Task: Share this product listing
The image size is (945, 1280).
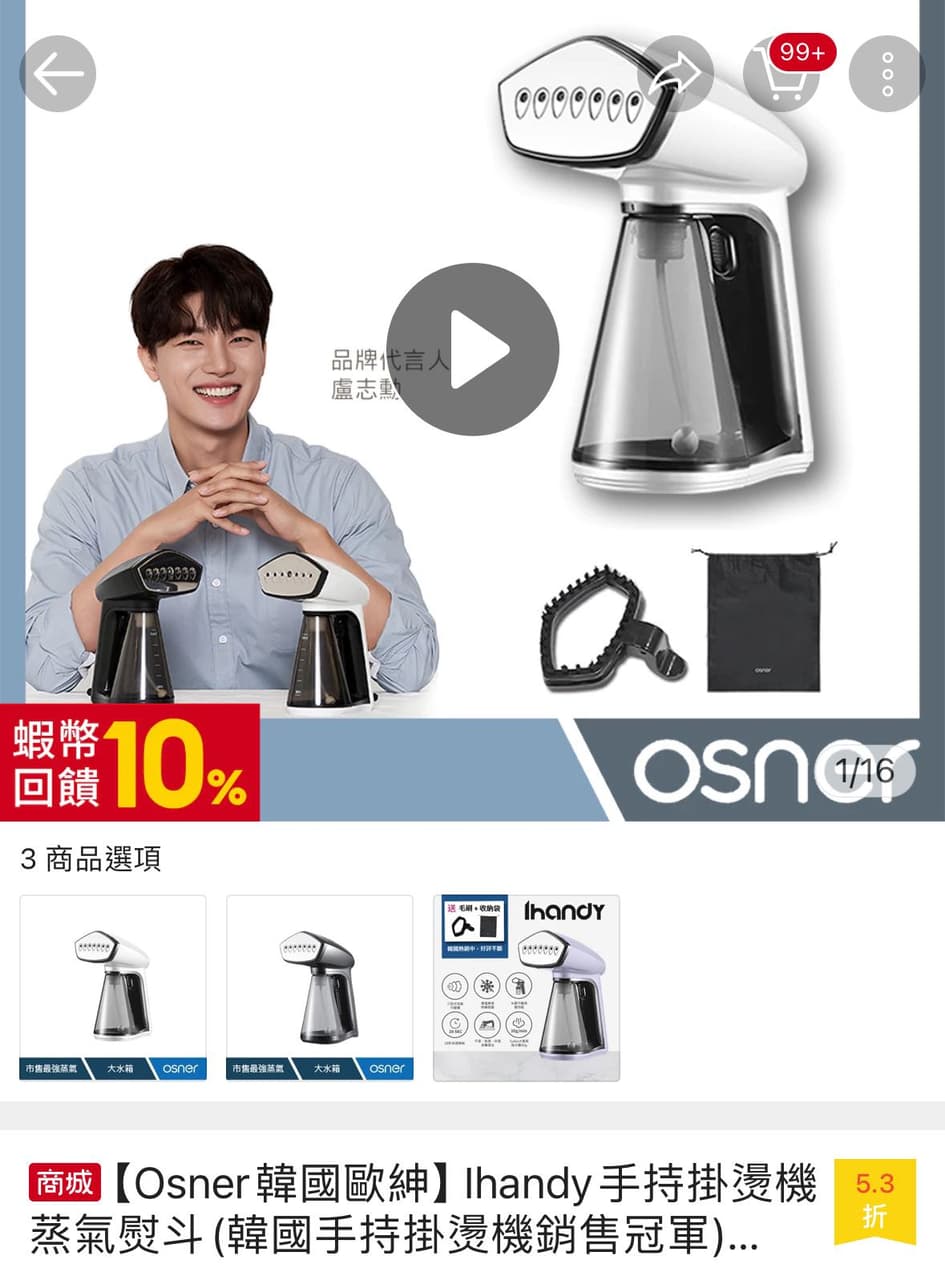Action: pyautogui.click(x=675, y=73)
